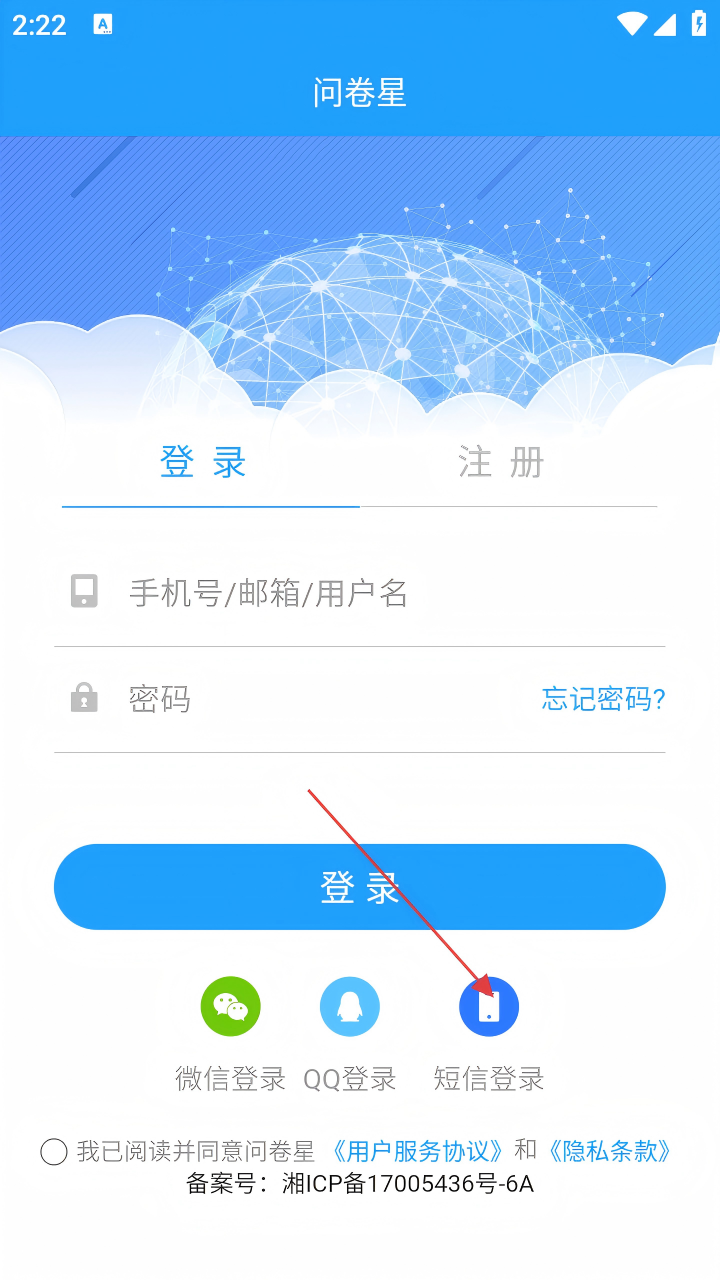This screenshot has height=1280, width=720.
Task: Check the agreement checkbox
Action: pyautogui.click(x=54, y=1152)
